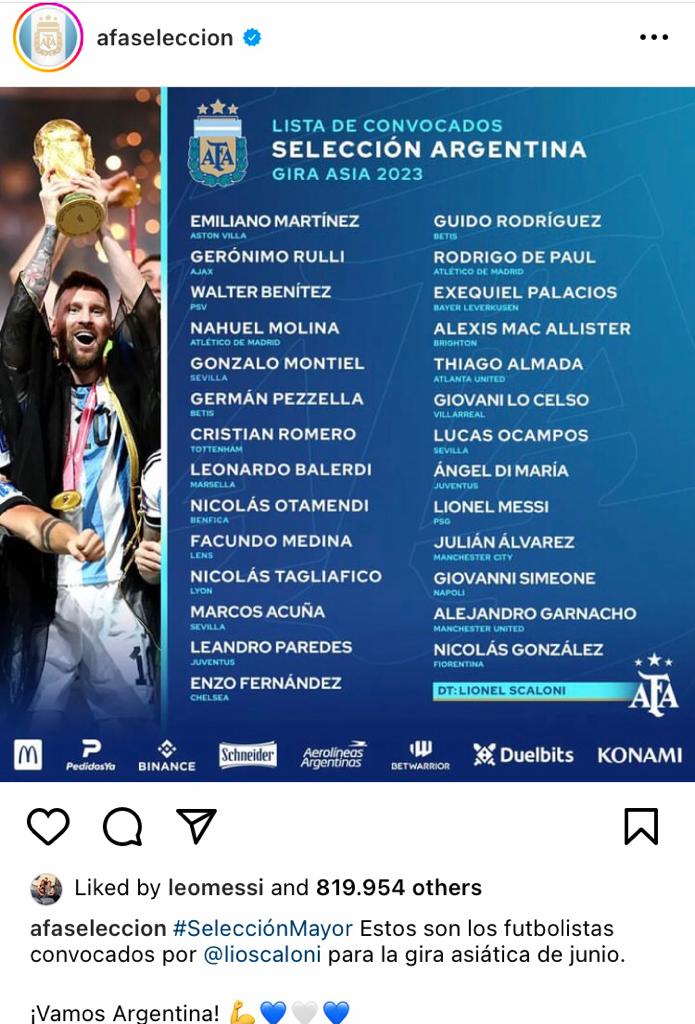View the 819.954 others who liked
Screen dimensions: 695x1024
[399, 888]
